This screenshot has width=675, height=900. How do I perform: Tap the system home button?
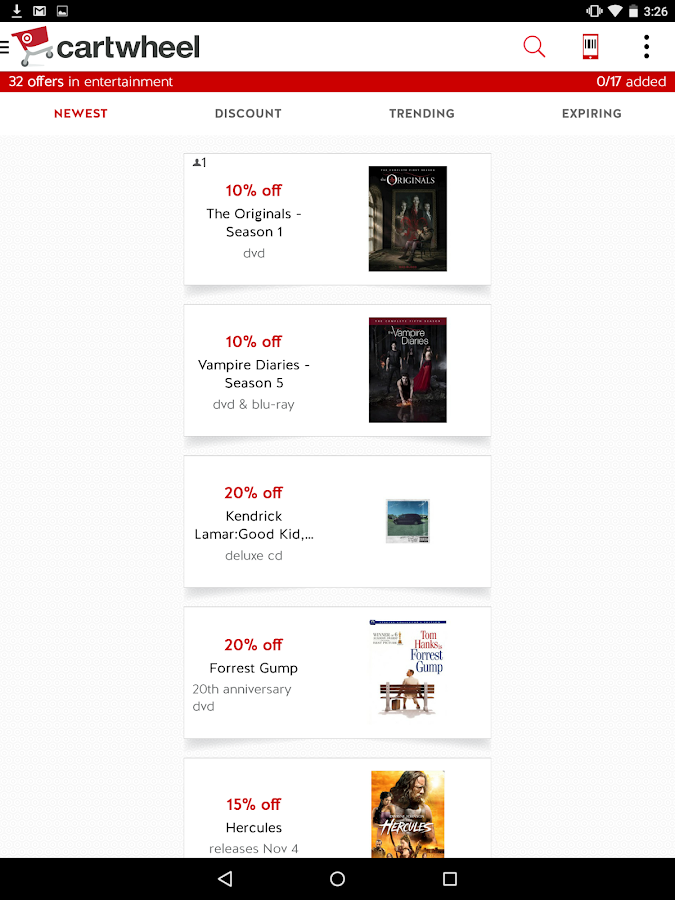(x=337, y=879)
